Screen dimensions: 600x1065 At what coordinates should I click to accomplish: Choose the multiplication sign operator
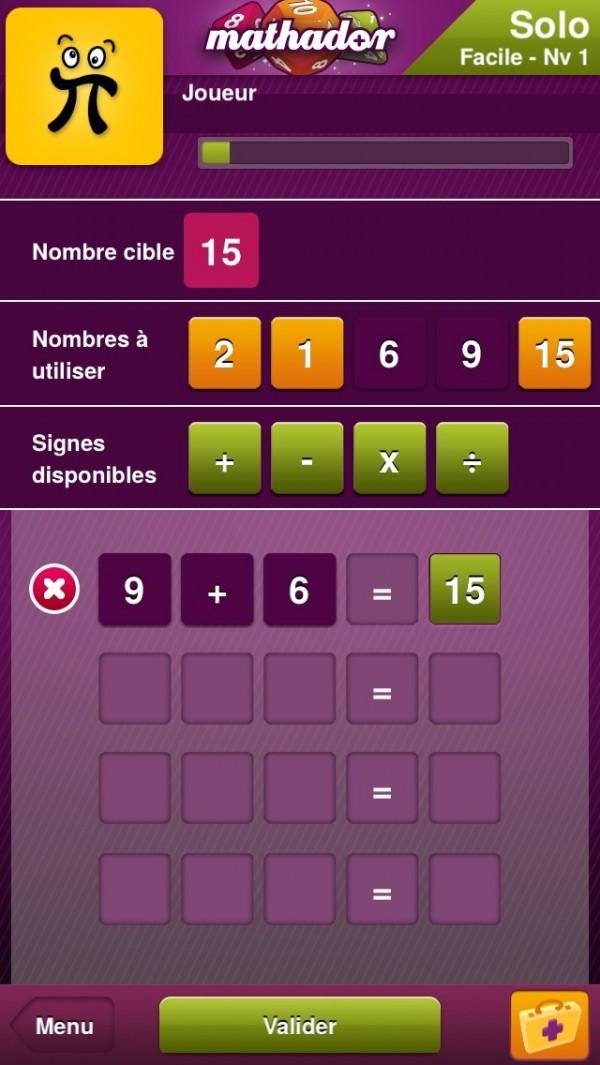[x=389, y=459]
